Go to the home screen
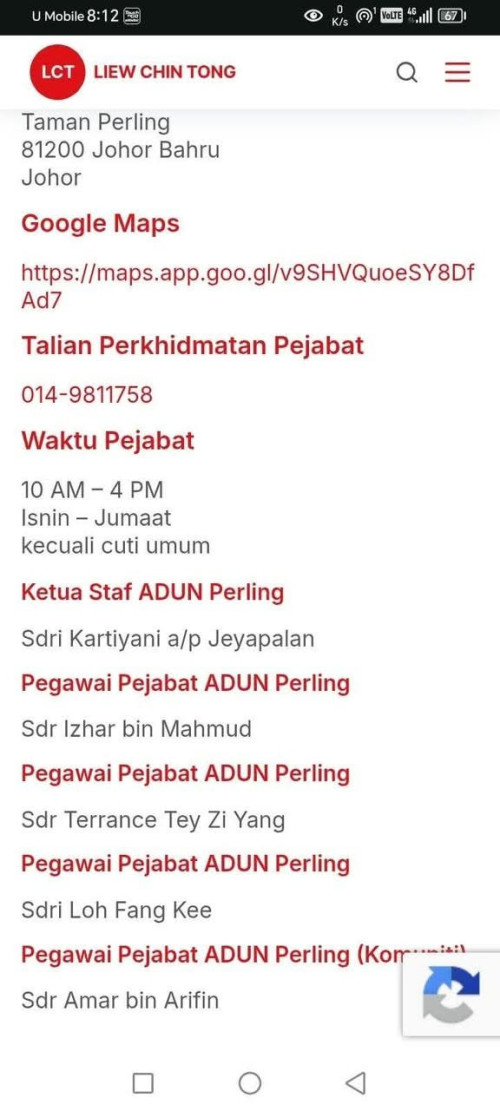This screenshot has width=500, height=1111. click(x=249, y=1082)
